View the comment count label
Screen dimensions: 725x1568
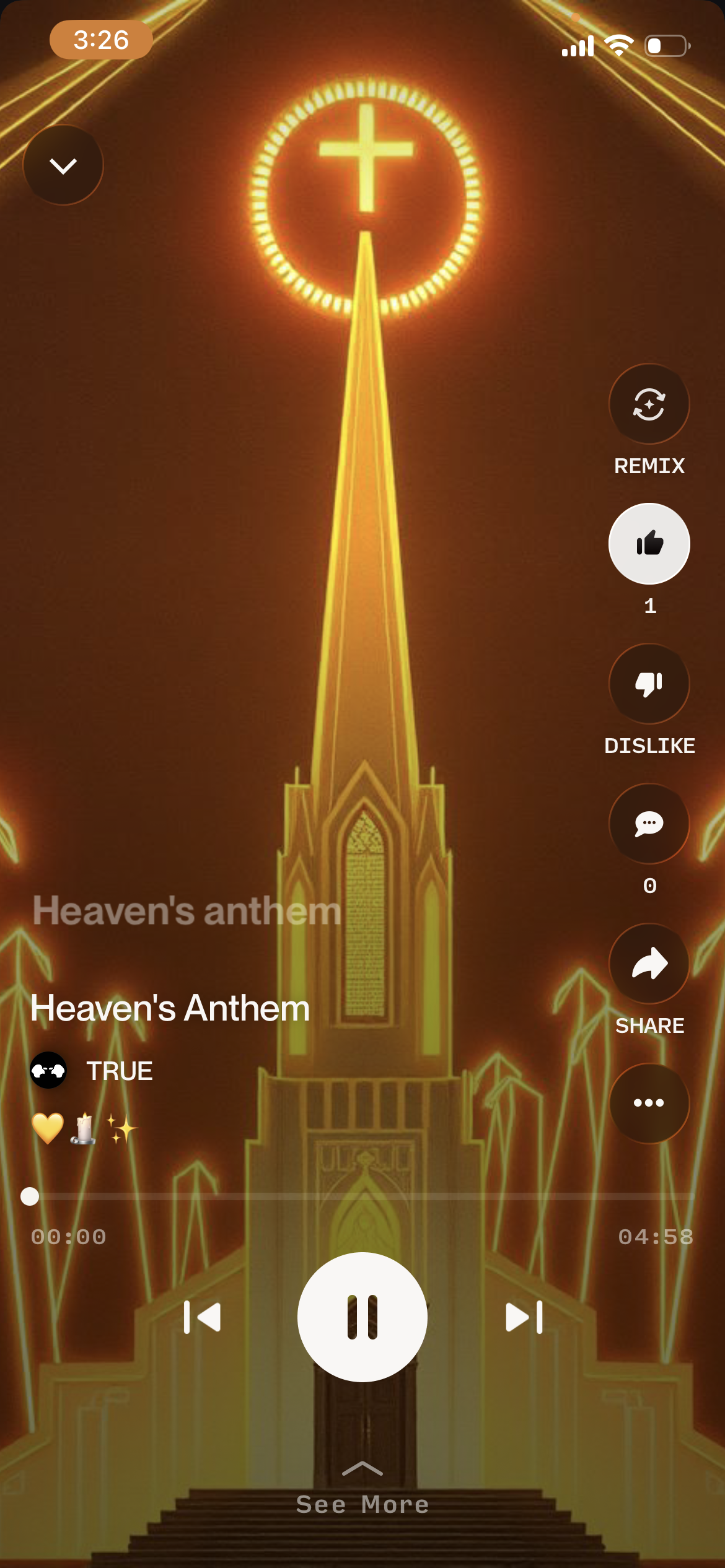pos(649,886)
